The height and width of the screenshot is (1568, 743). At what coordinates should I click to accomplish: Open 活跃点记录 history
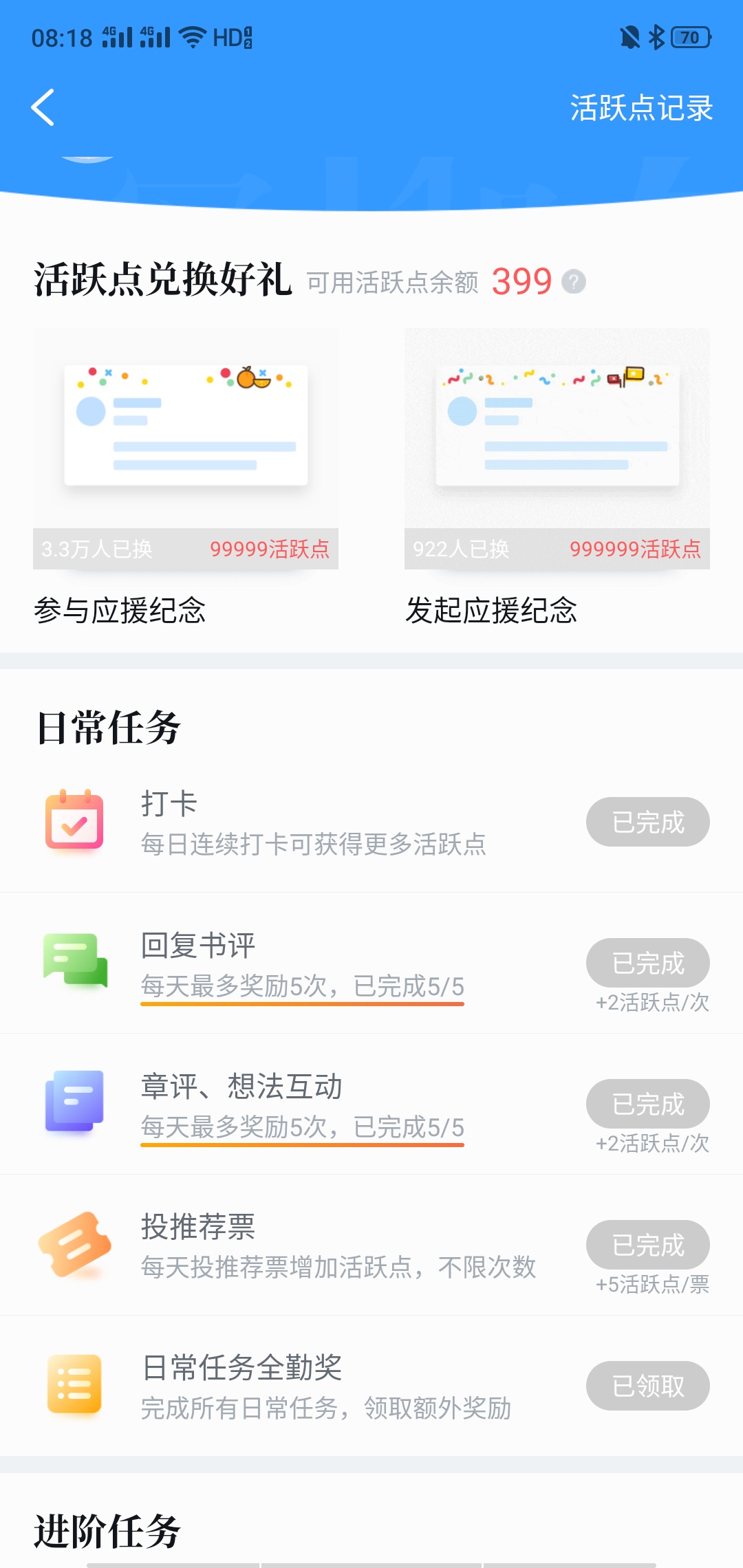[641, 108]
